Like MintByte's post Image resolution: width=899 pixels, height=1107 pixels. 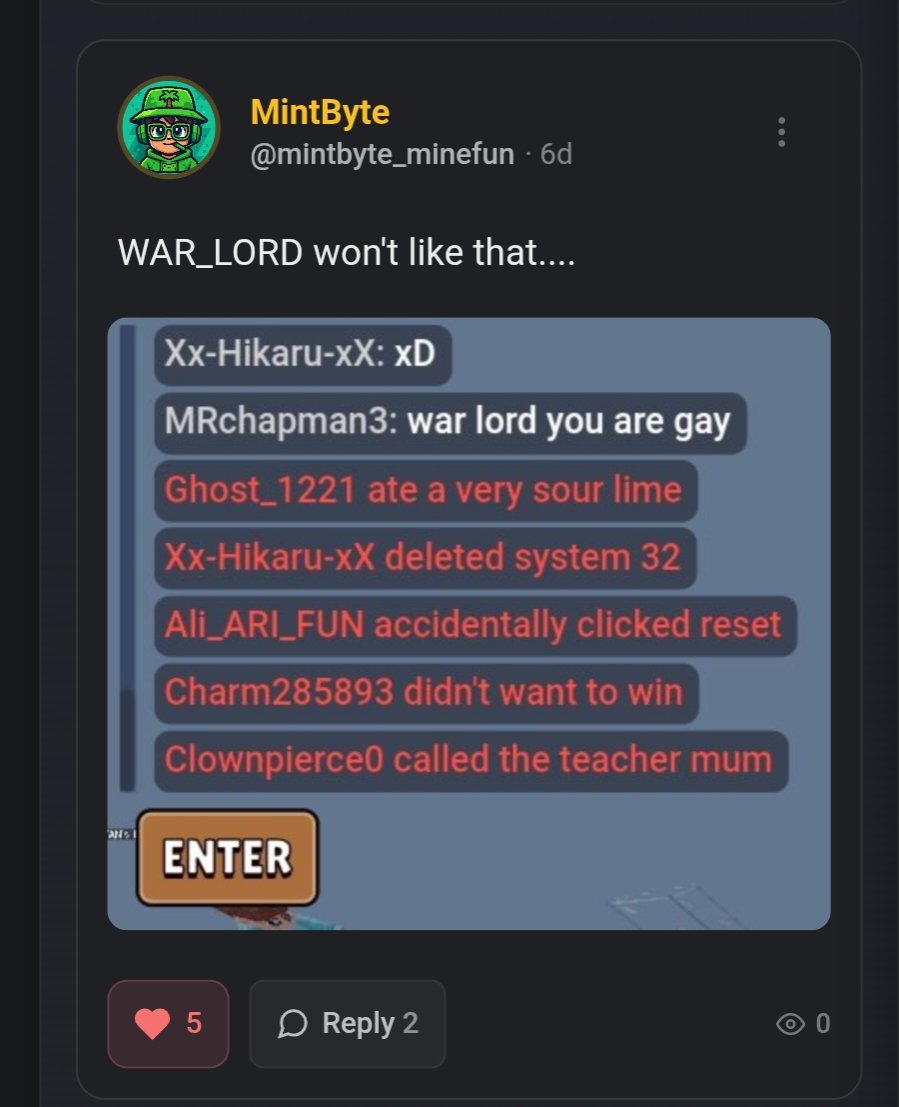[168, 1023]
